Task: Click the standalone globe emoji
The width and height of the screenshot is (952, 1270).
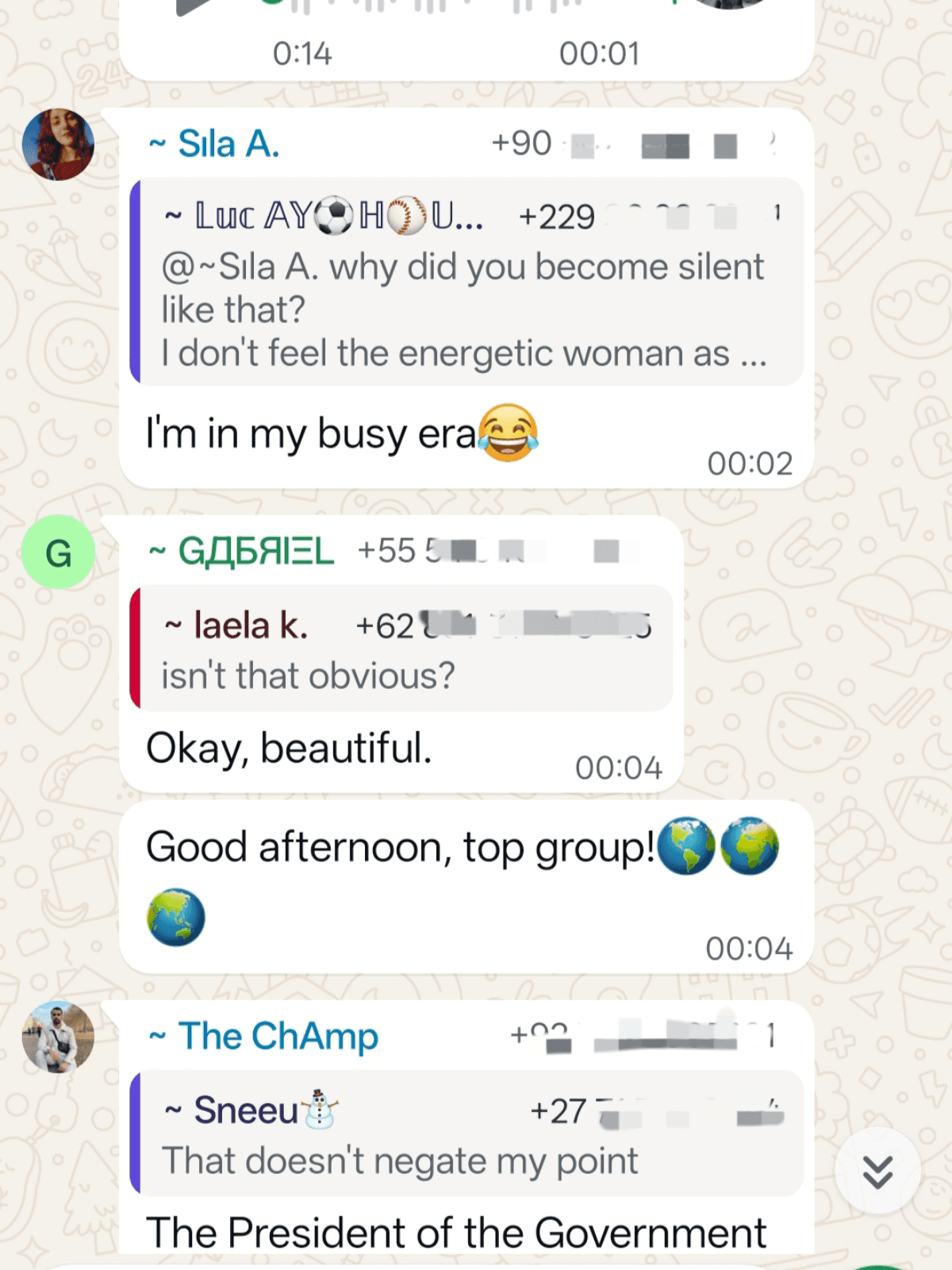Action: tap(175, 917)
